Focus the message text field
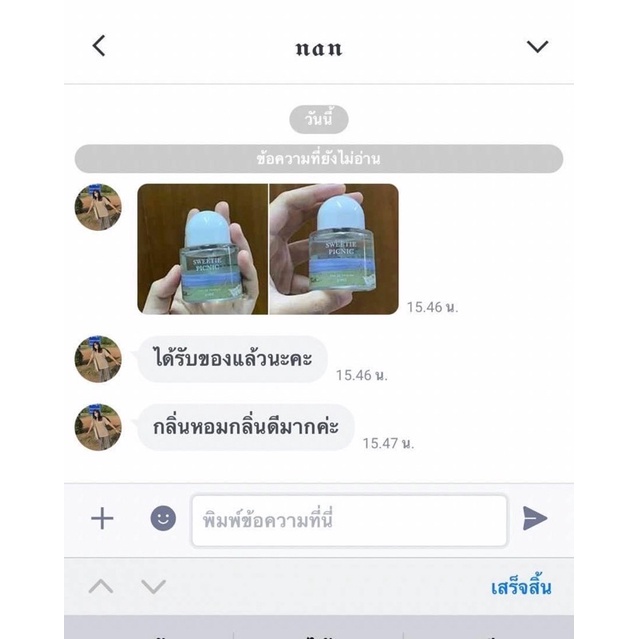Viewport: 639px width, 639px height. (349, 520)
